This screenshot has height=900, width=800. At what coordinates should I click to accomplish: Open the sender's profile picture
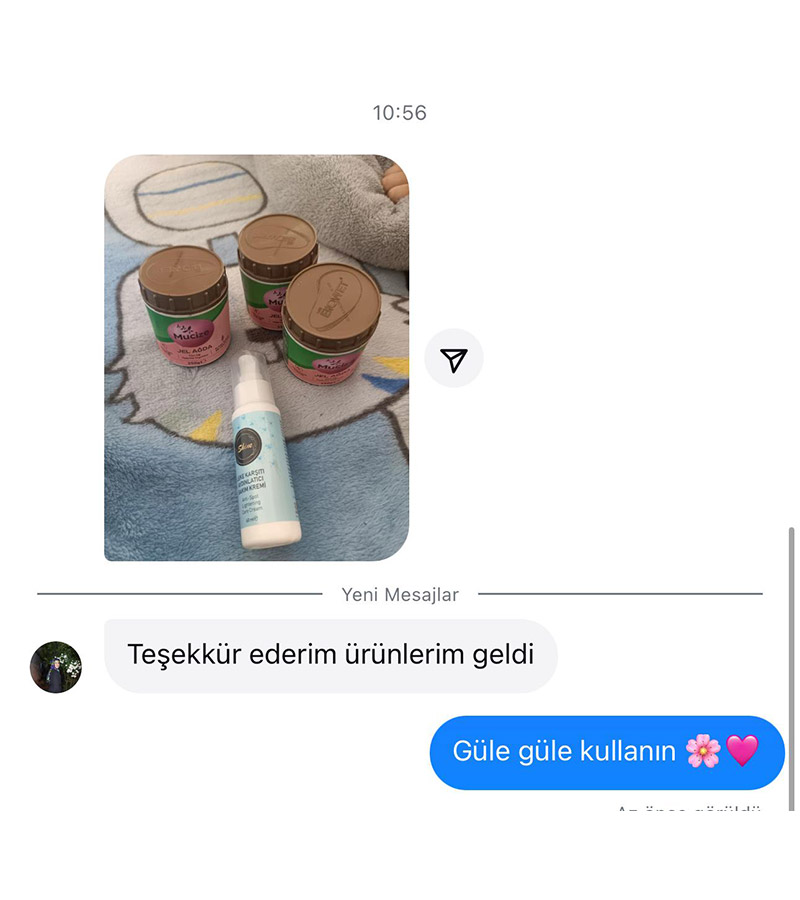[x=56, y=667]
